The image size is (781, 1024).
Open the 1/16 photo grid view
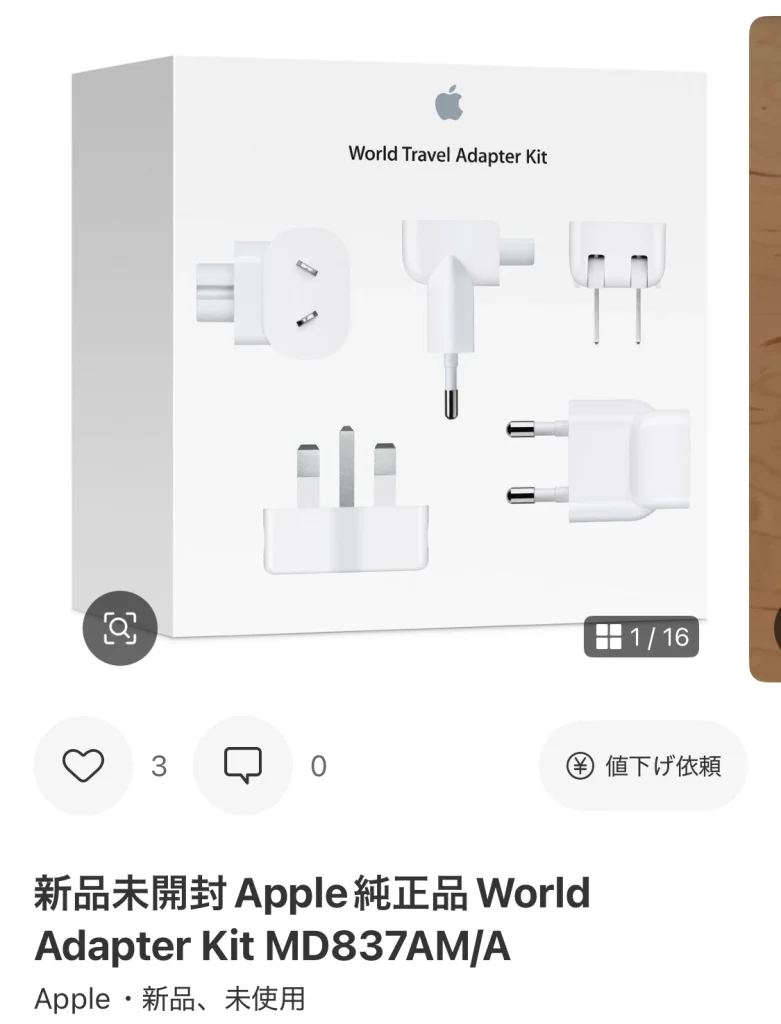[x=641, y=637]
